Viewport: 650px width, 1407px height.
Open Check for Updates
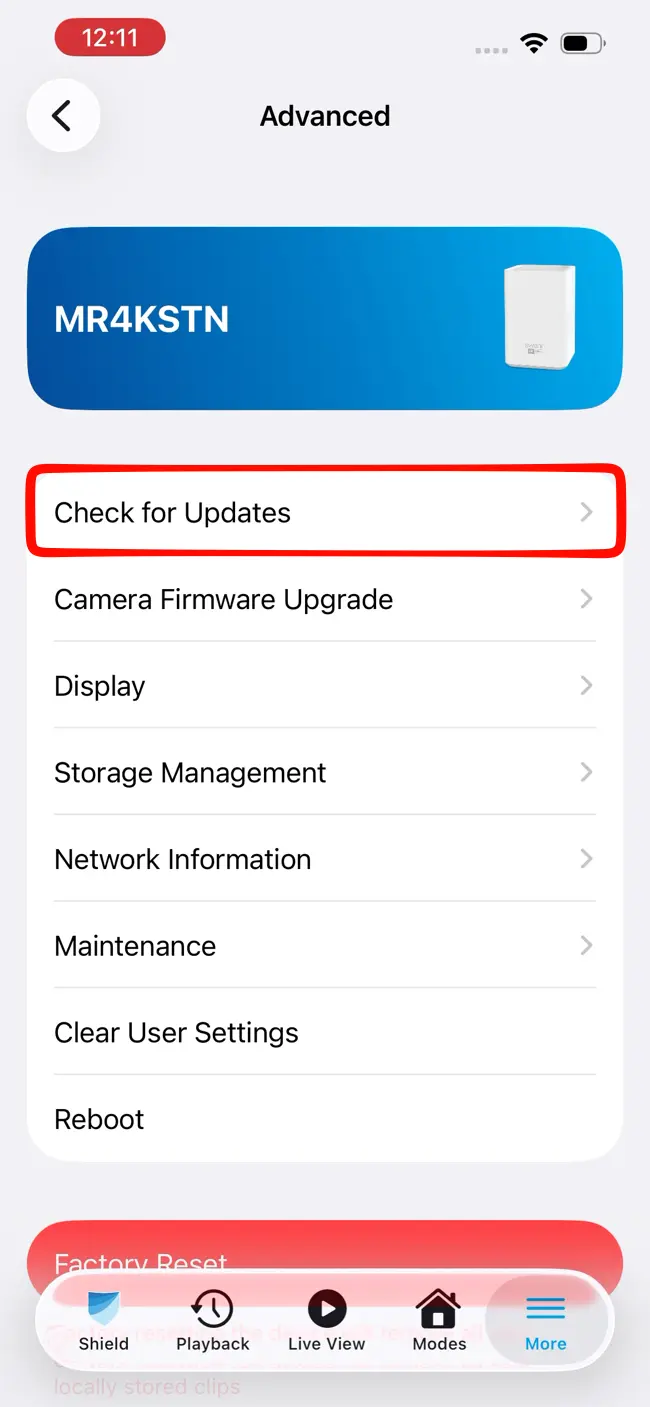[325, 512]
